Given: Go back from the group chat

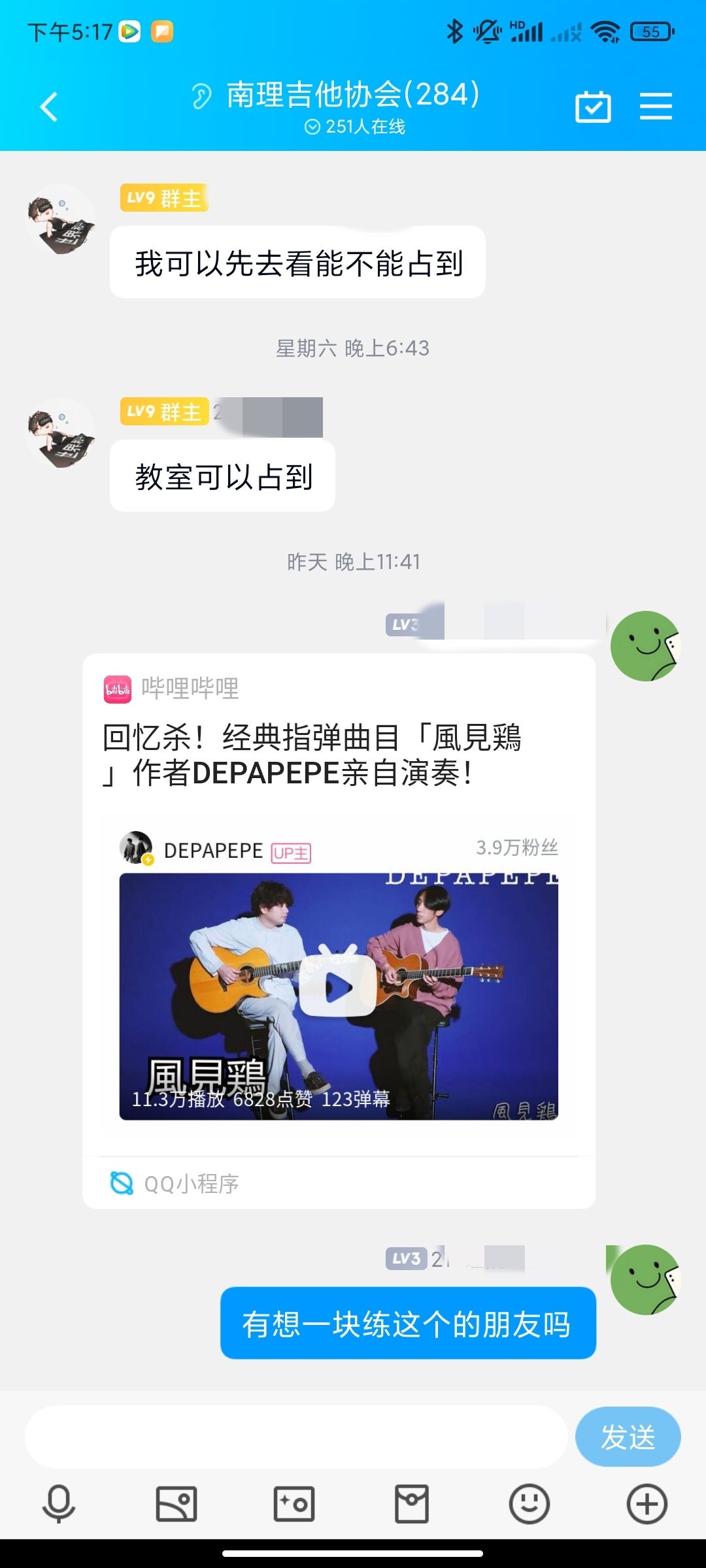Looking at the screenshot, I should (x=49, y=106).
